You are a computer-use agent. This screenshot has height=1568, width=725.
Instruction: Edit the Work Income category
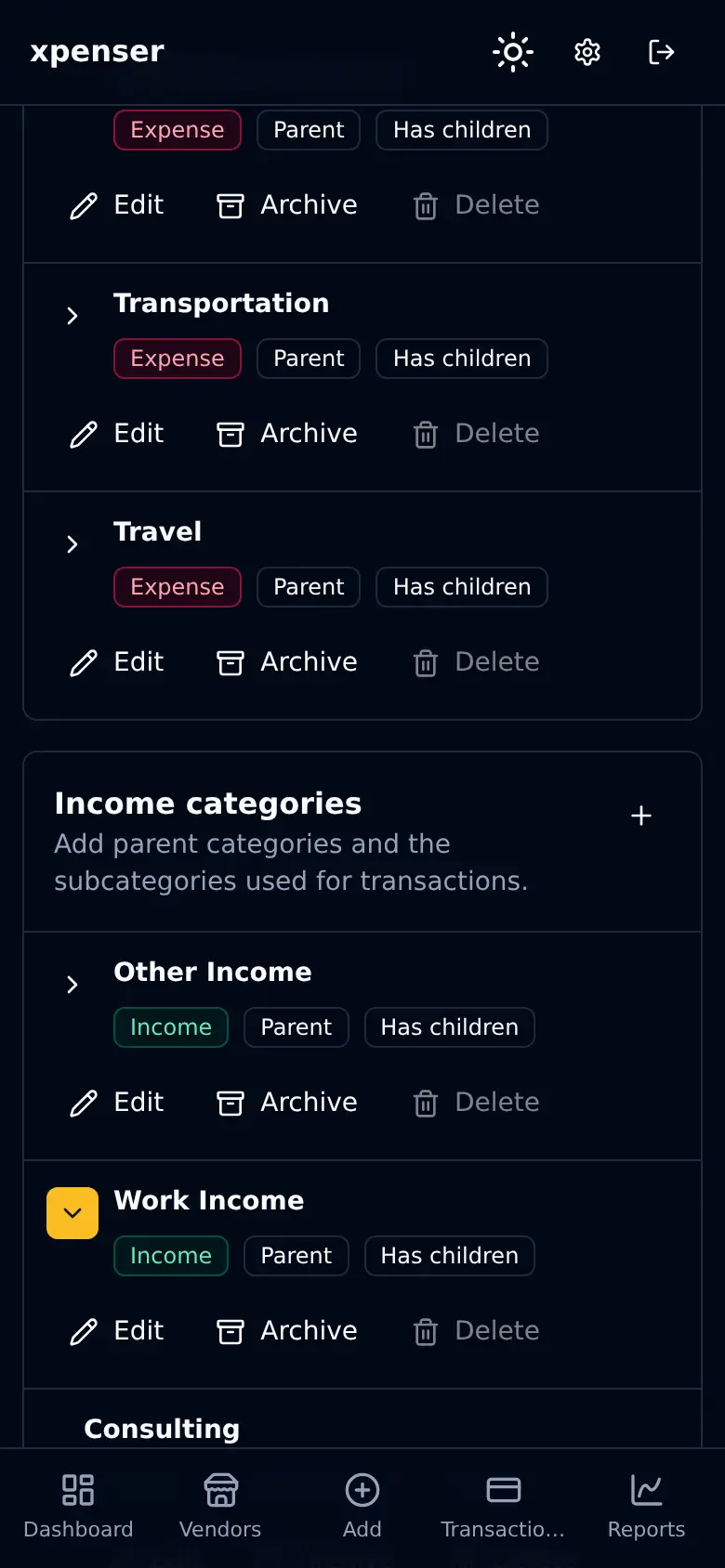117,1331
